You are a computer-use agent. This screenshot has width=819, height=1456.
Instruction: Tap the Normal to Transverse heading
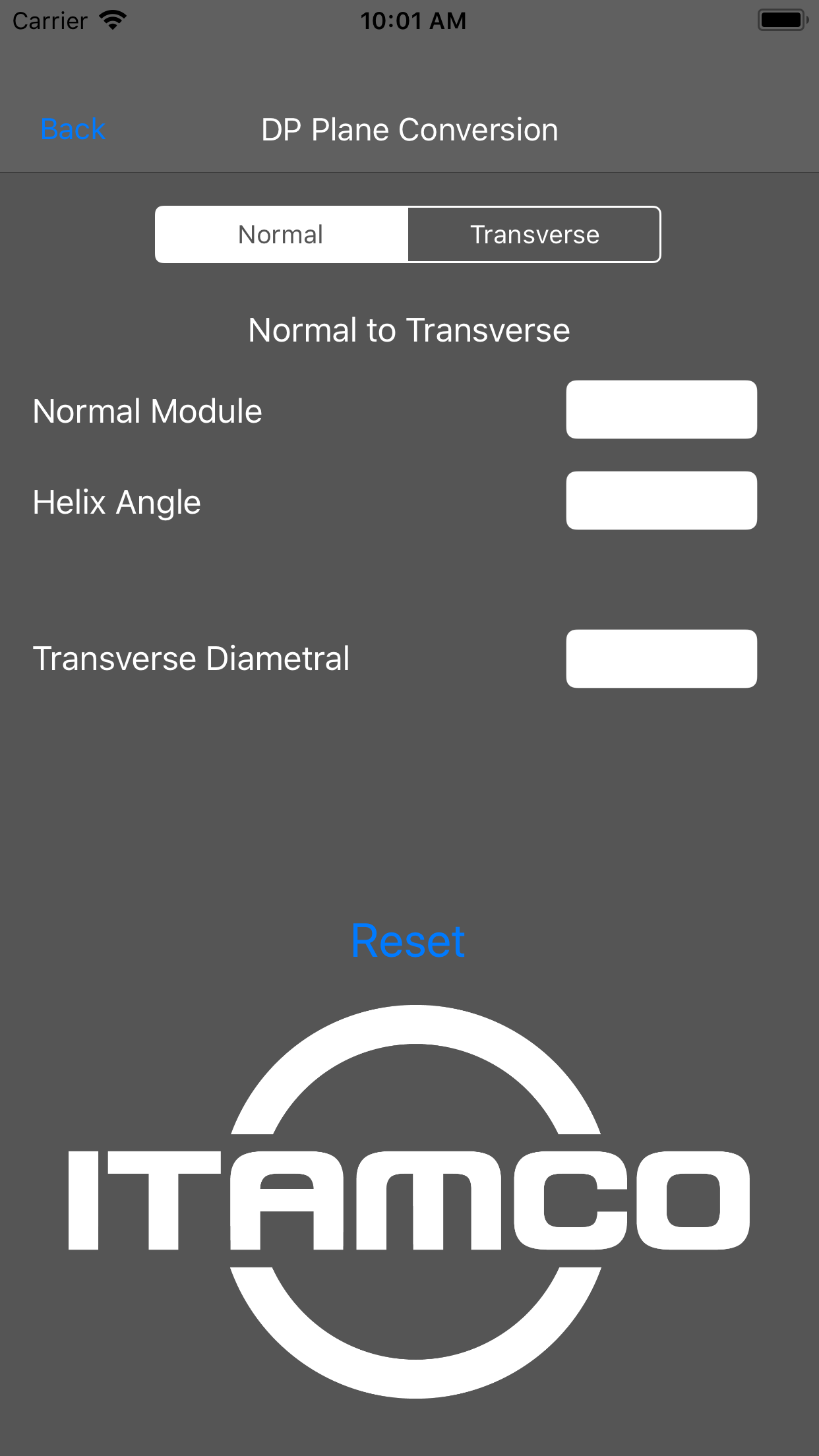408,330
